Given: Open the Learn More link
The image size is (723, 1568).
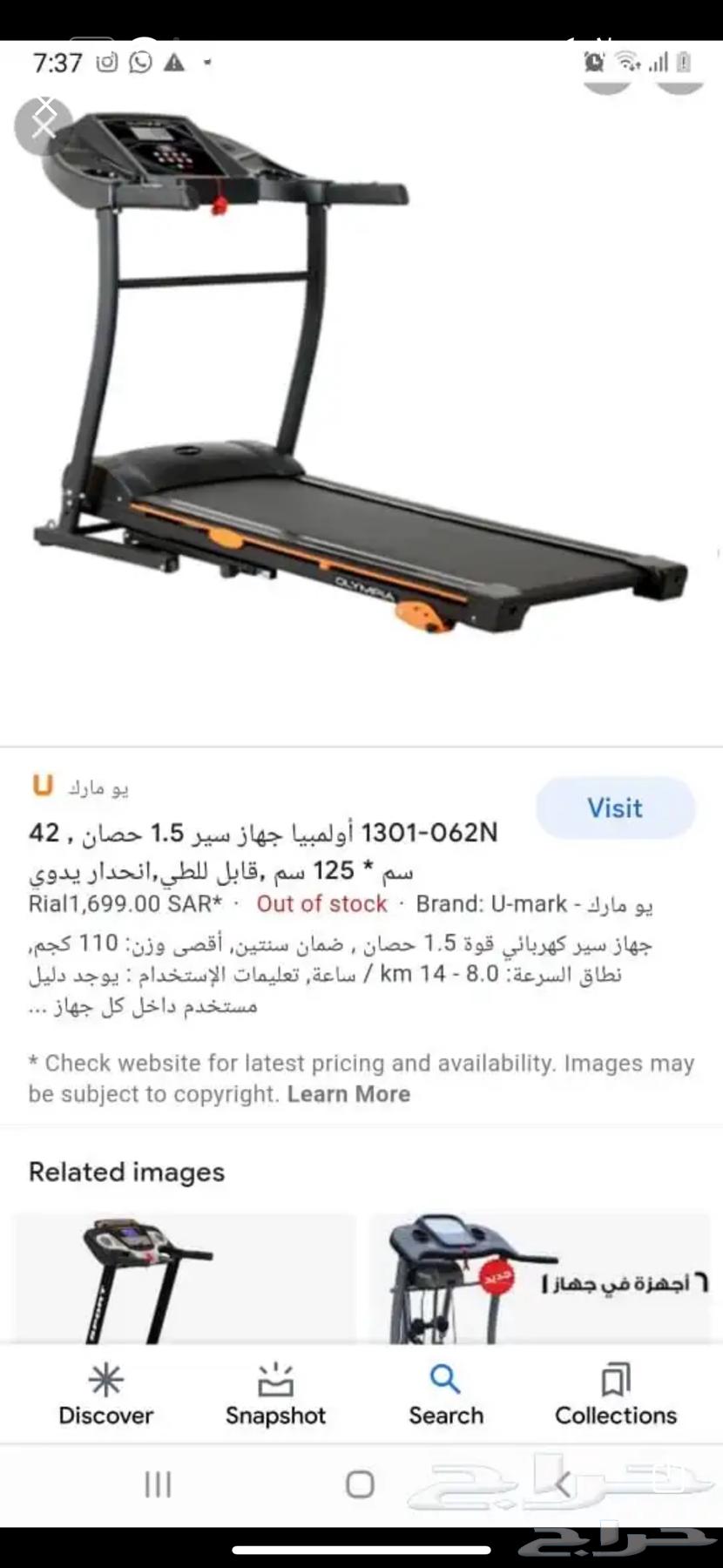Looking at the screenshot, I should [348, 1094].
